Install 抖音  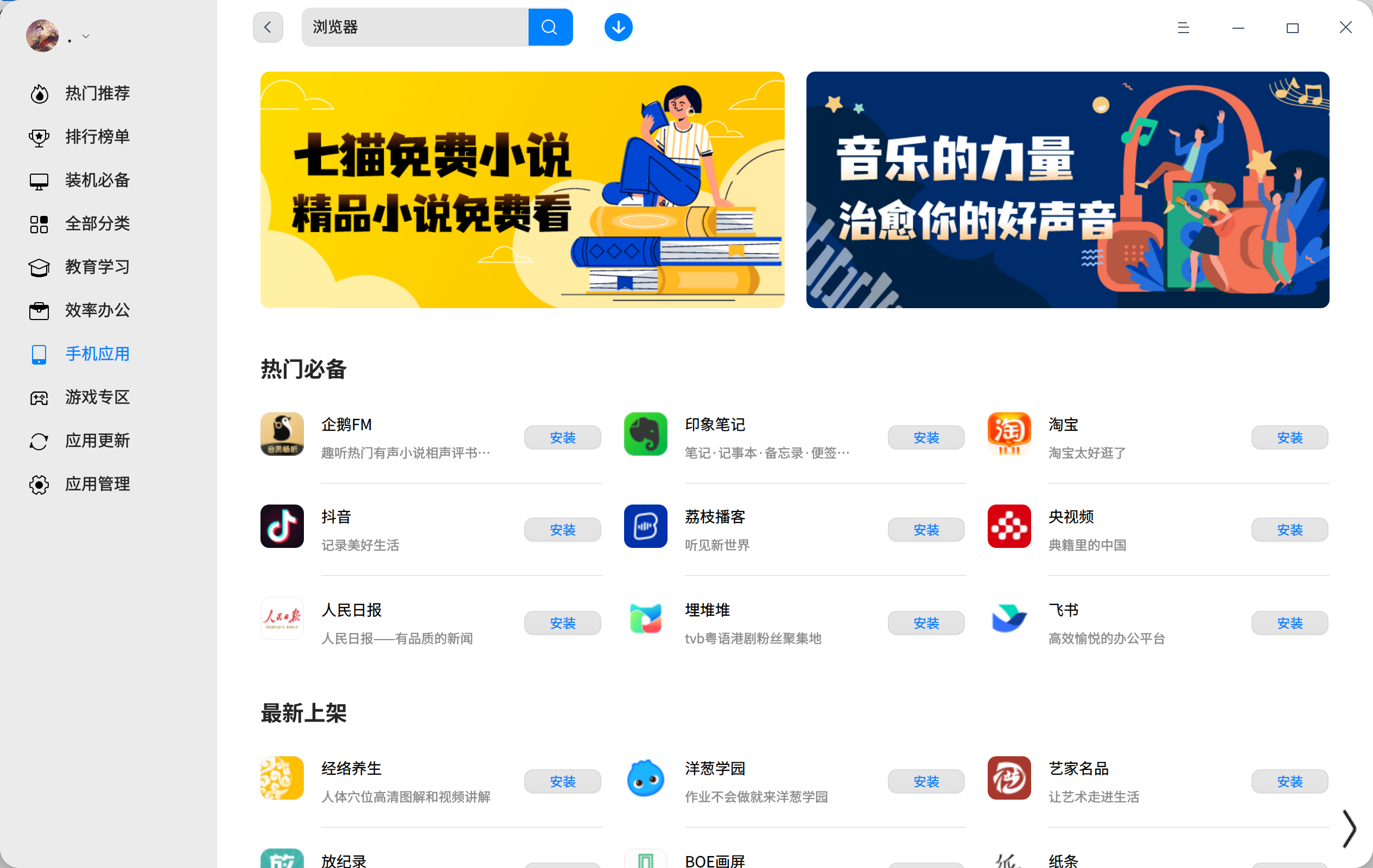click(562, 530)
